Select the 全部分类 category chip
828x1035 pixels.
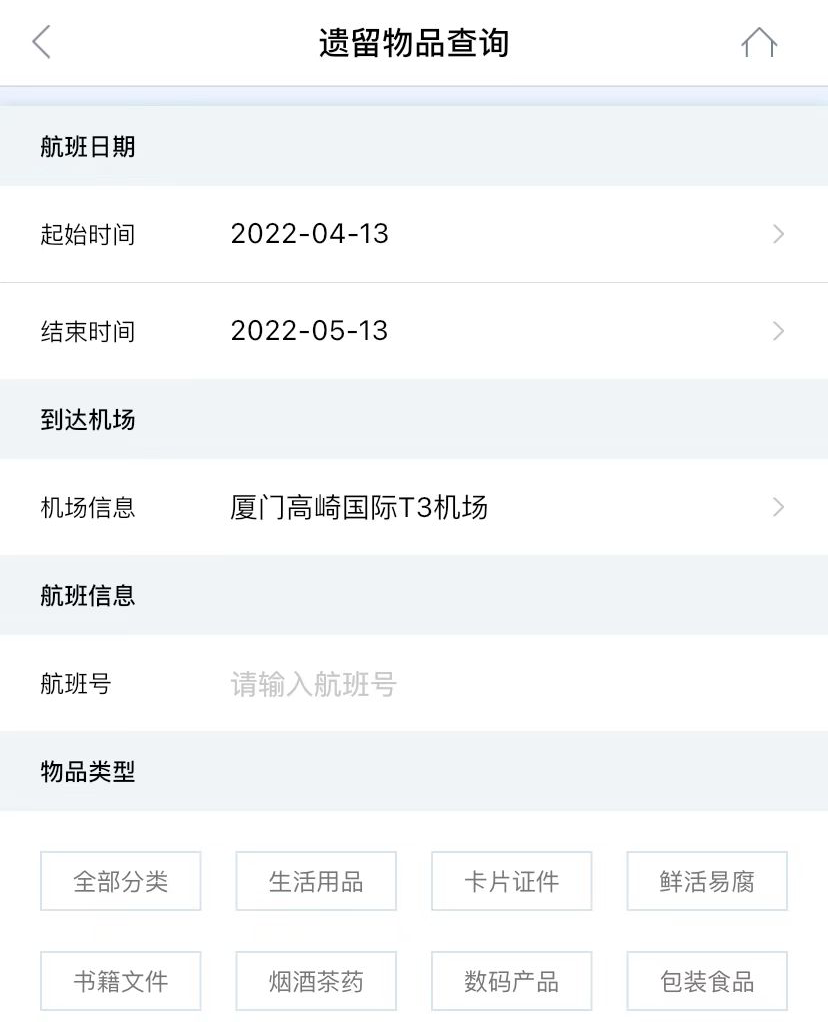coord(121,881)
